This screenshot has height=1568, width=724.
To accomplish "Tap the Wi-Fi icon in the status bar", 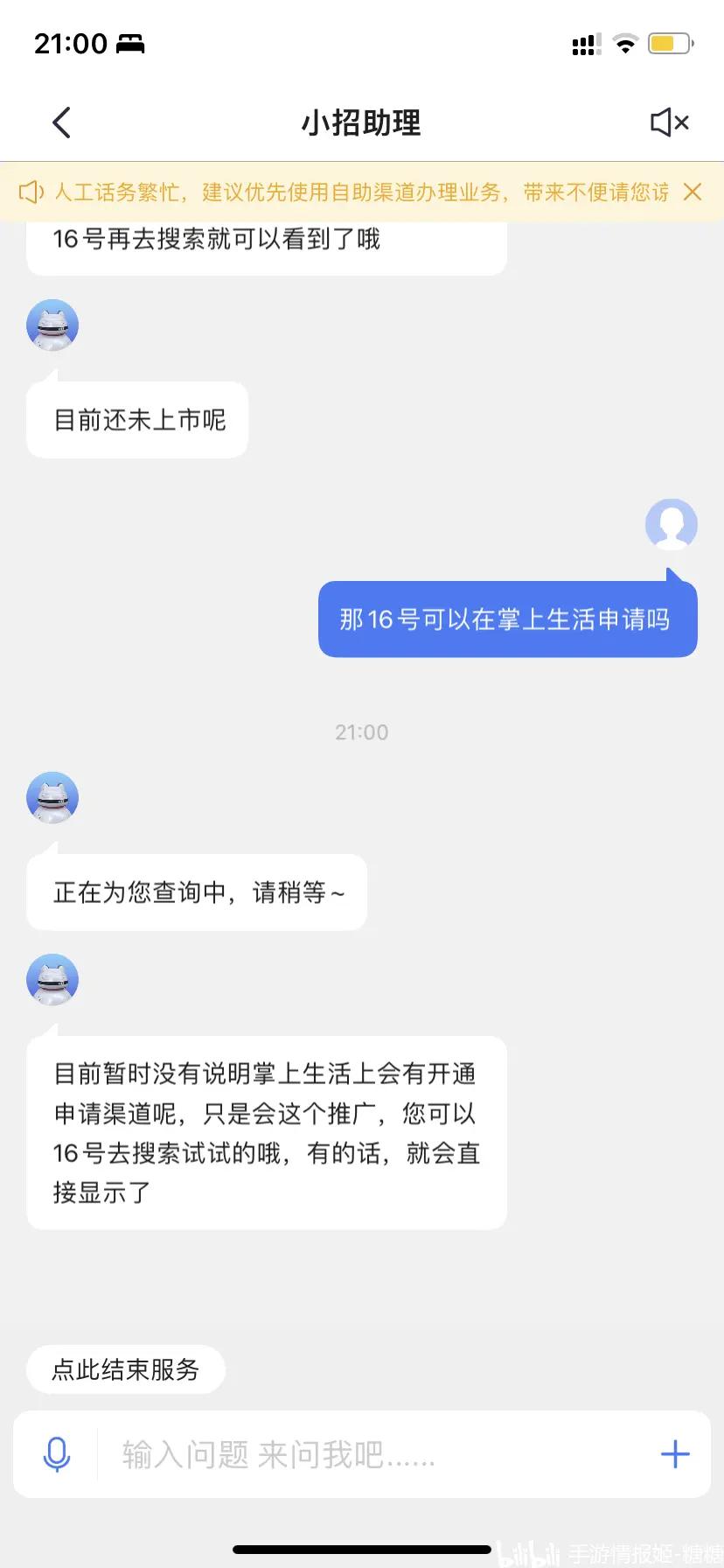I will [x=624, y=42].
